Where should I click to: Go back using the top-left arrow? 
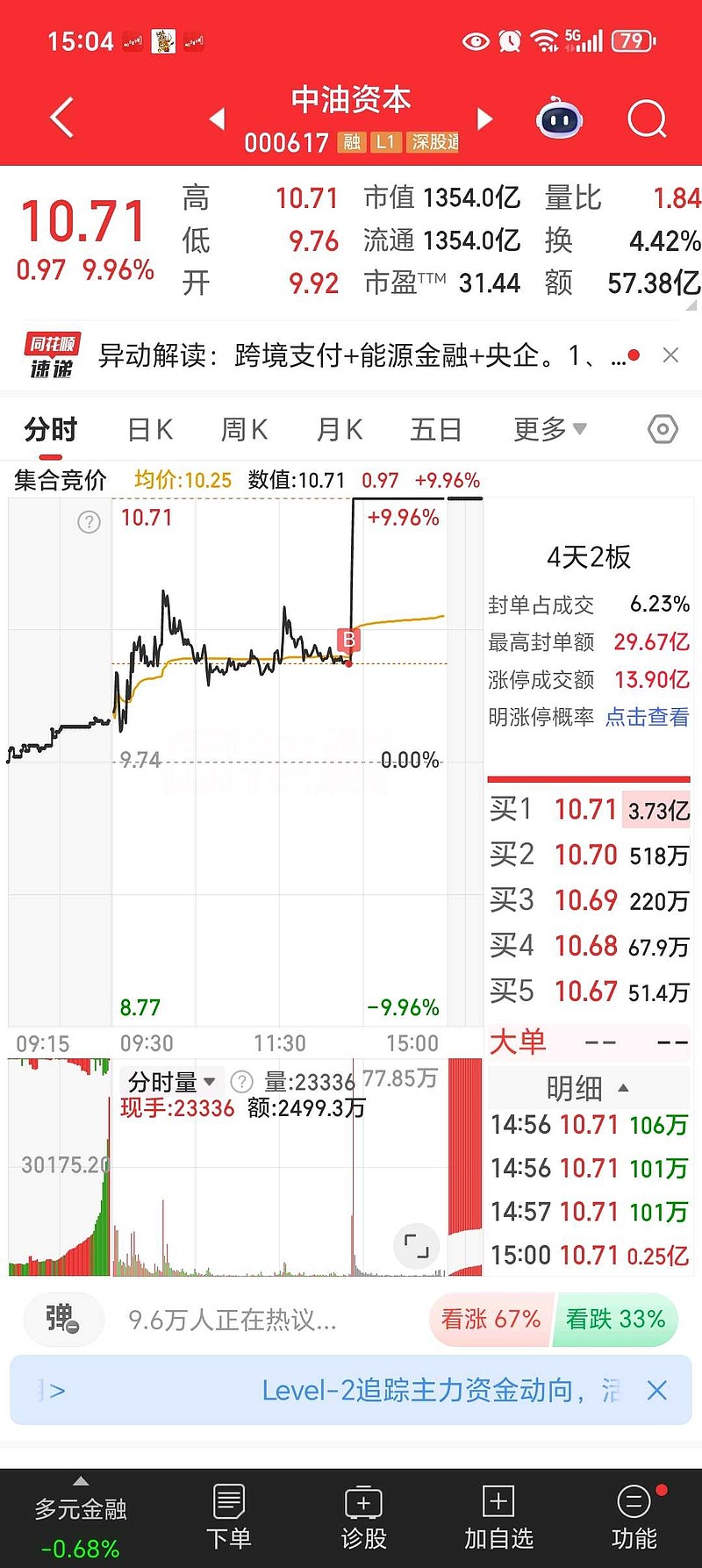61,118
